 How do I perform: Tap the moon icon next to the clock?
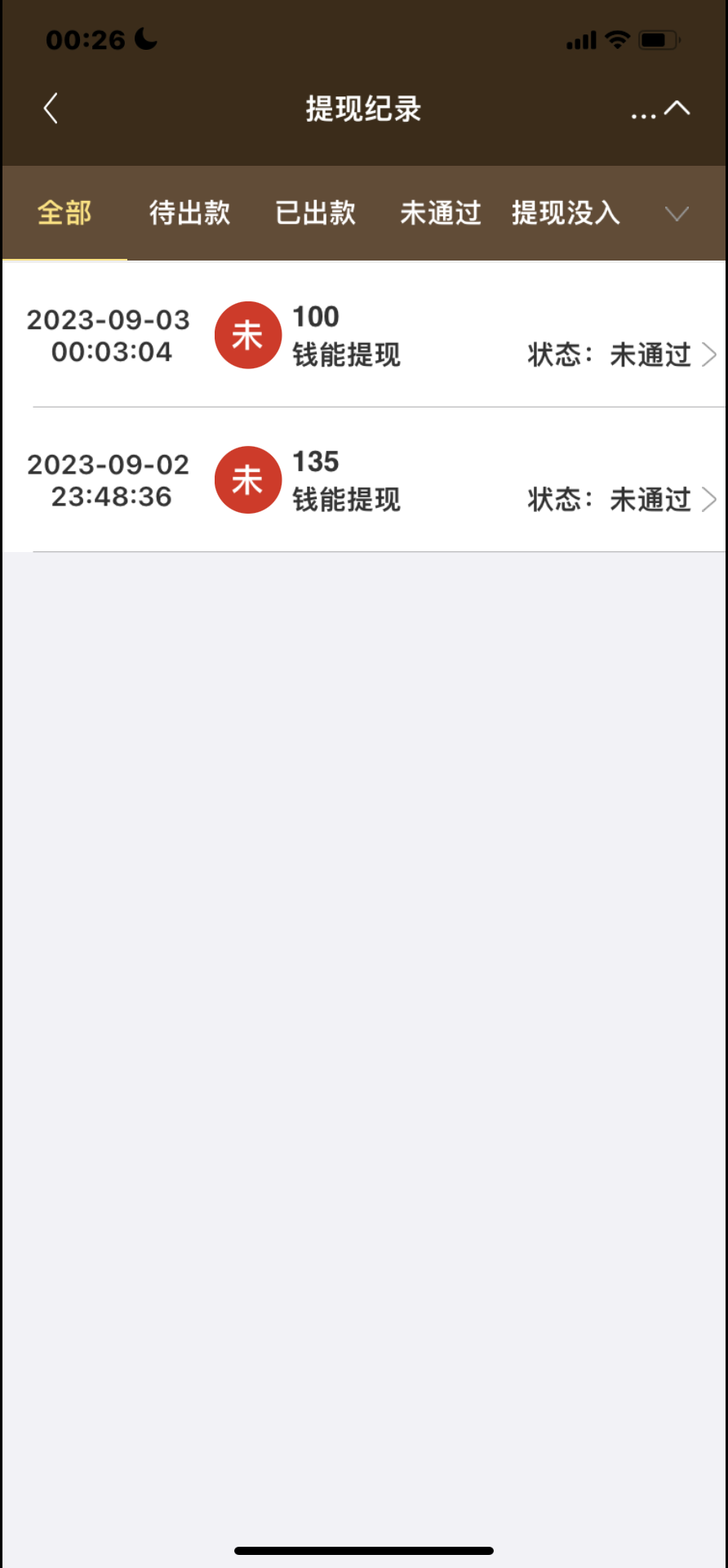[144, 38]
